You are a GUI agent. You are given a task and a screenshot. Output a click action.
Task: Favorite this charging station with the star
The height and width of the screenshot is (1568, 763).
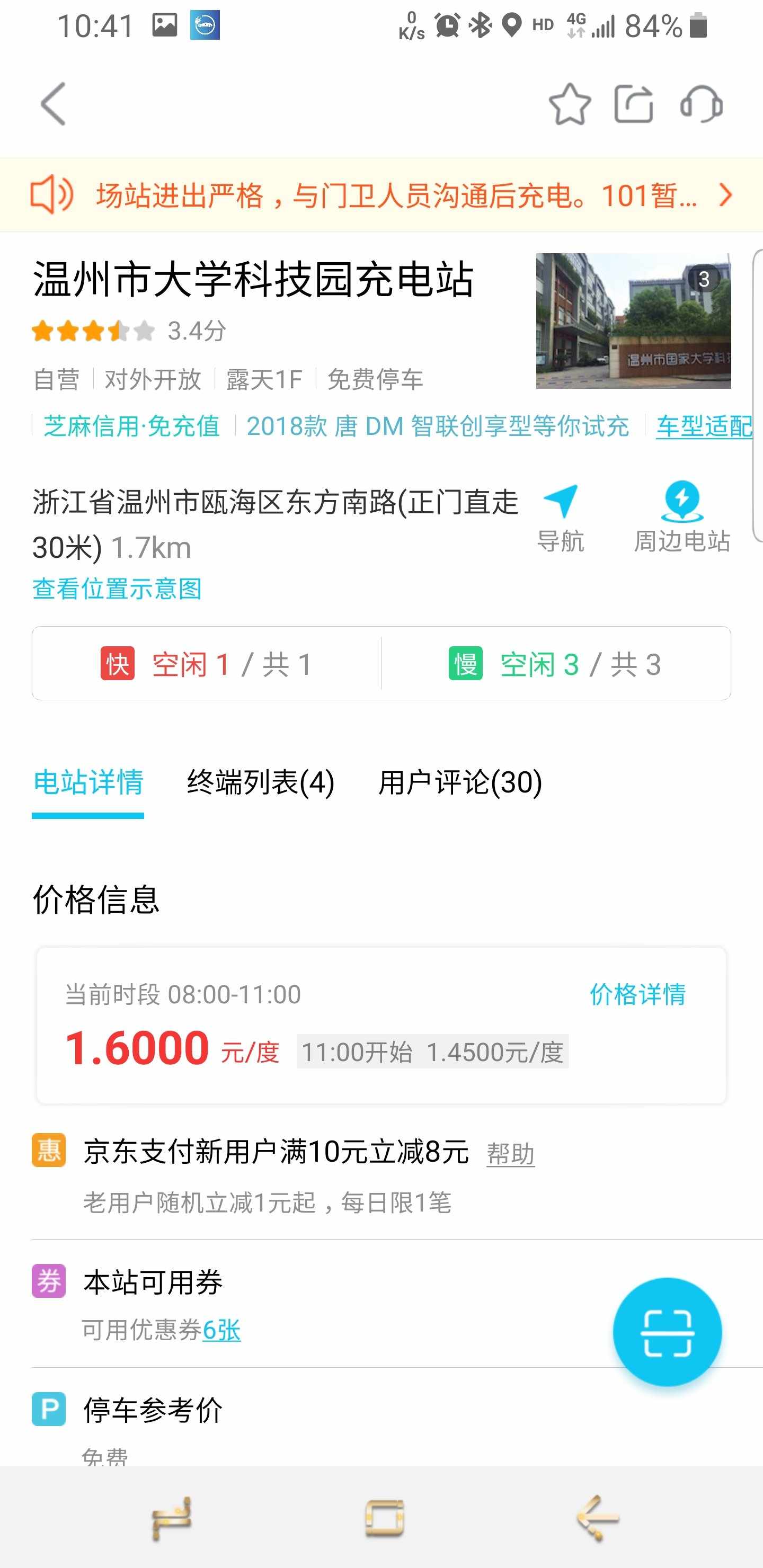(570, 104)
